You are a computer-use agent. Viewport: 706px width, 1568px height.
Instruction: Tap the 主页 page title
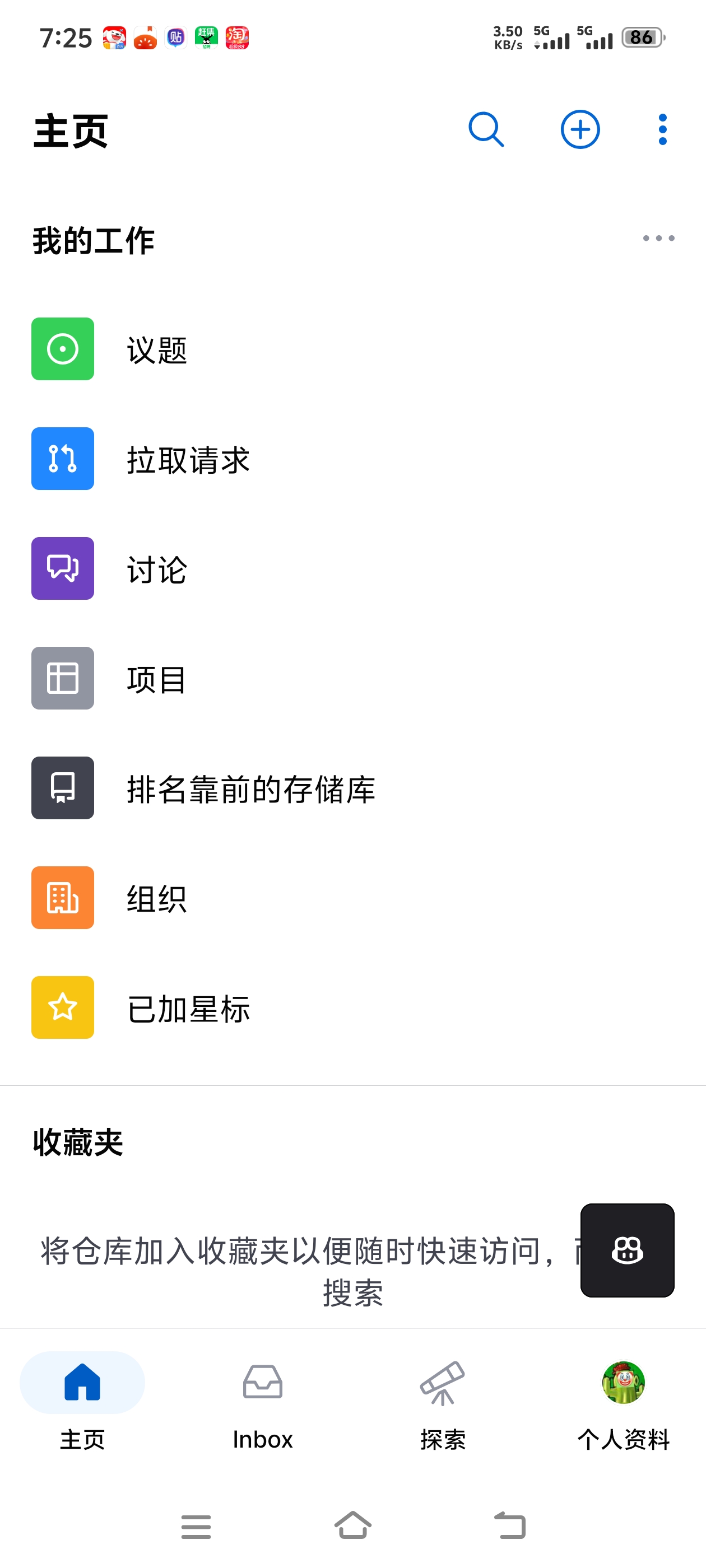click(70, 132)
